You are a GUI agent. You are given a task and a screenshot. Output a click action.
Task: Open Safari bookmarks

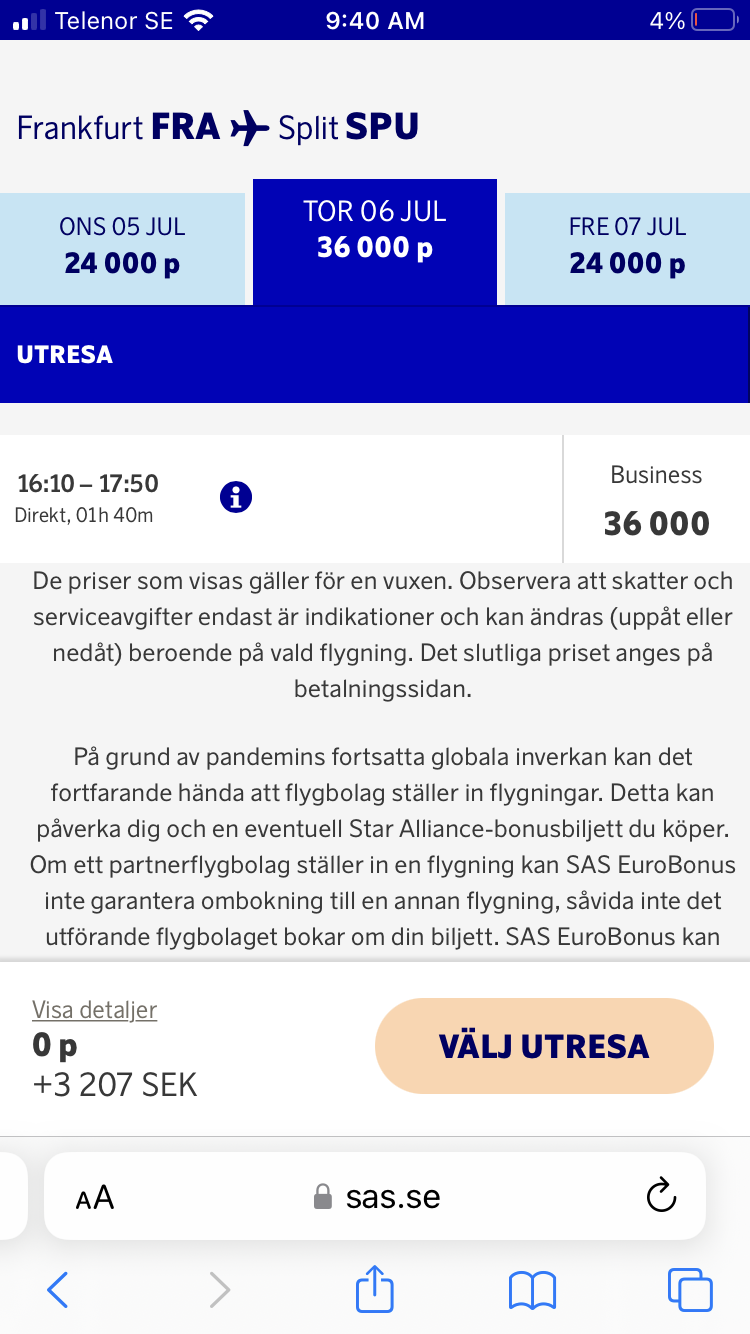pyautogui.click(x=532, y=1290)
